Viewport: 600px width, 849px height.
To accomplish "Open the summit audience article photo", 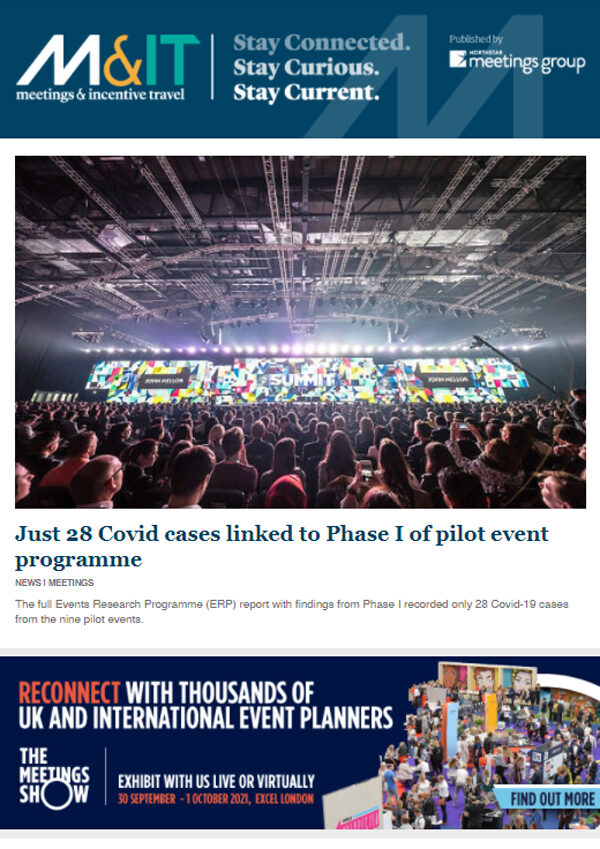I will tap(300, 331).
